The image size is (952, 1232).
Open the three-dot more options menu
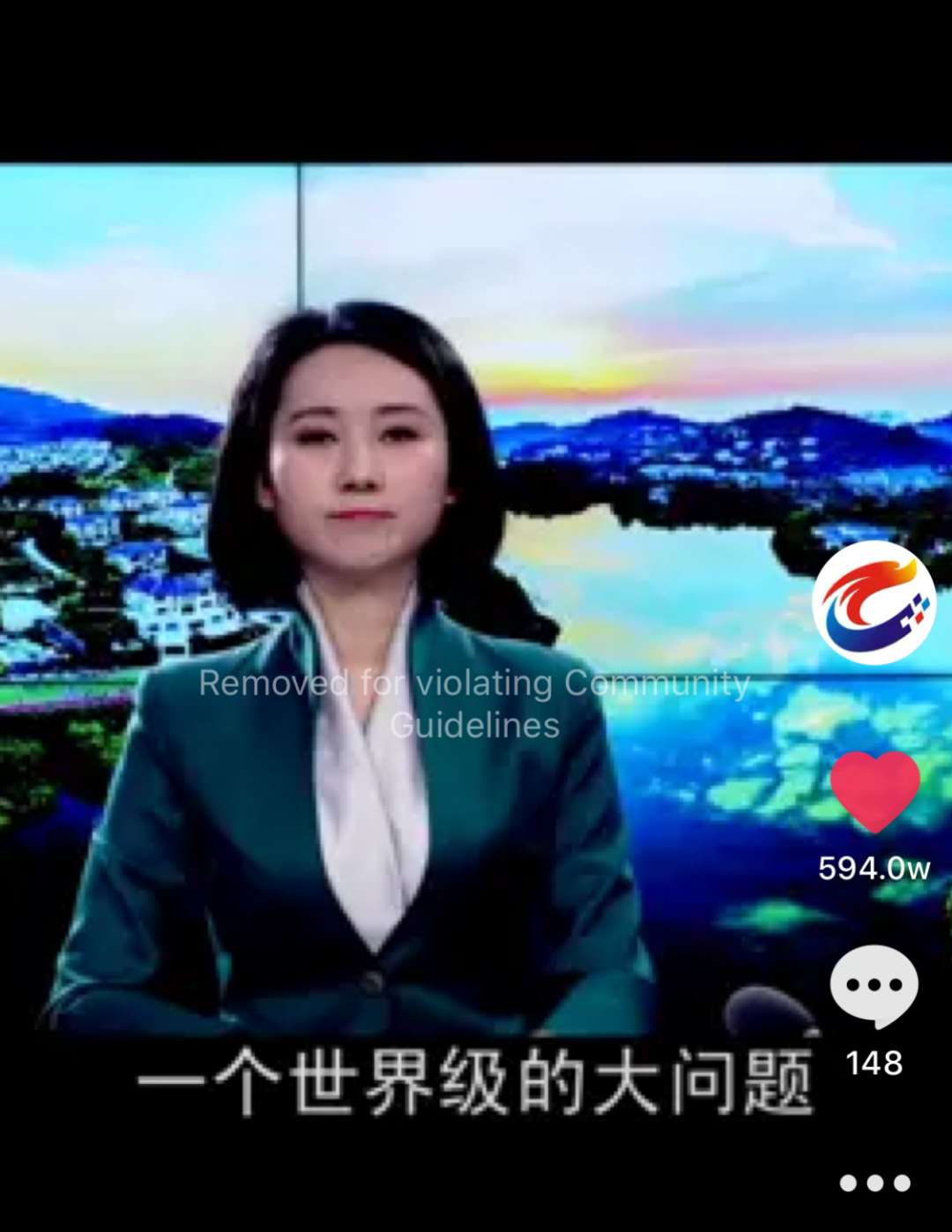click(874, 1183)
